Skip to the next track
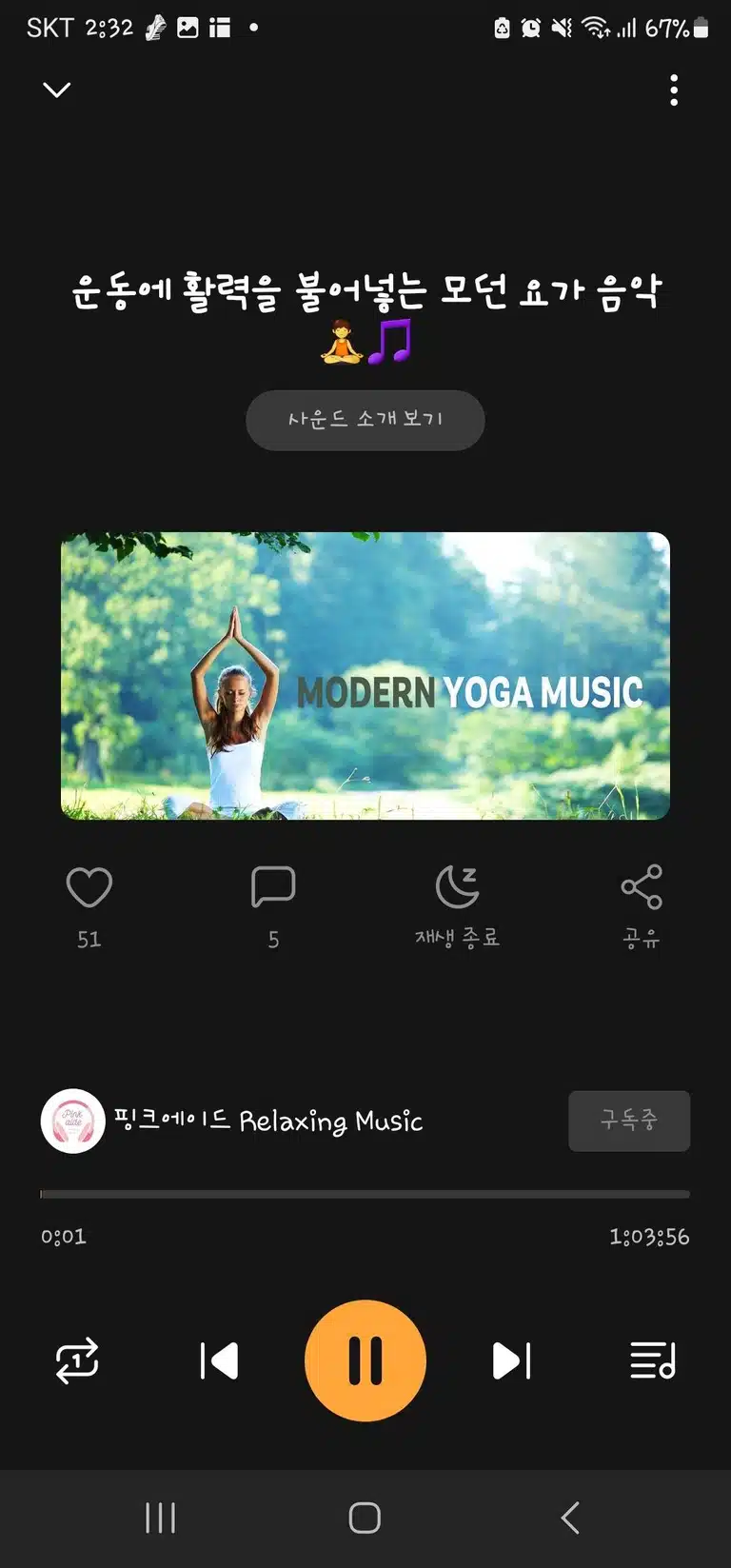This screenshot has width=731, height=1568. click(x=511, y=1360)
